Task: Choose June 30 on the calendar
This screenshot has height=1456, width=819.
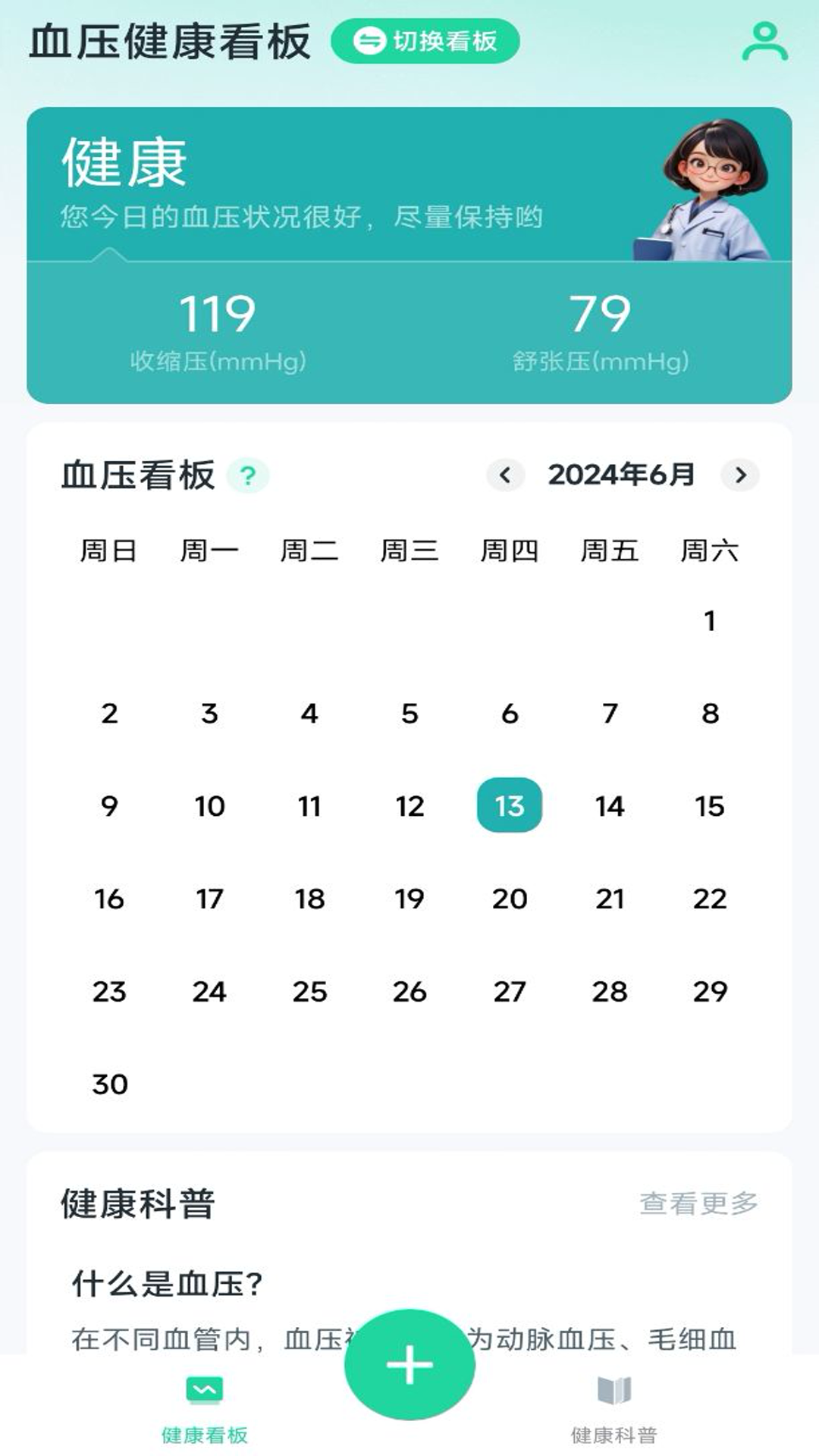Action: coord(110,1084)
